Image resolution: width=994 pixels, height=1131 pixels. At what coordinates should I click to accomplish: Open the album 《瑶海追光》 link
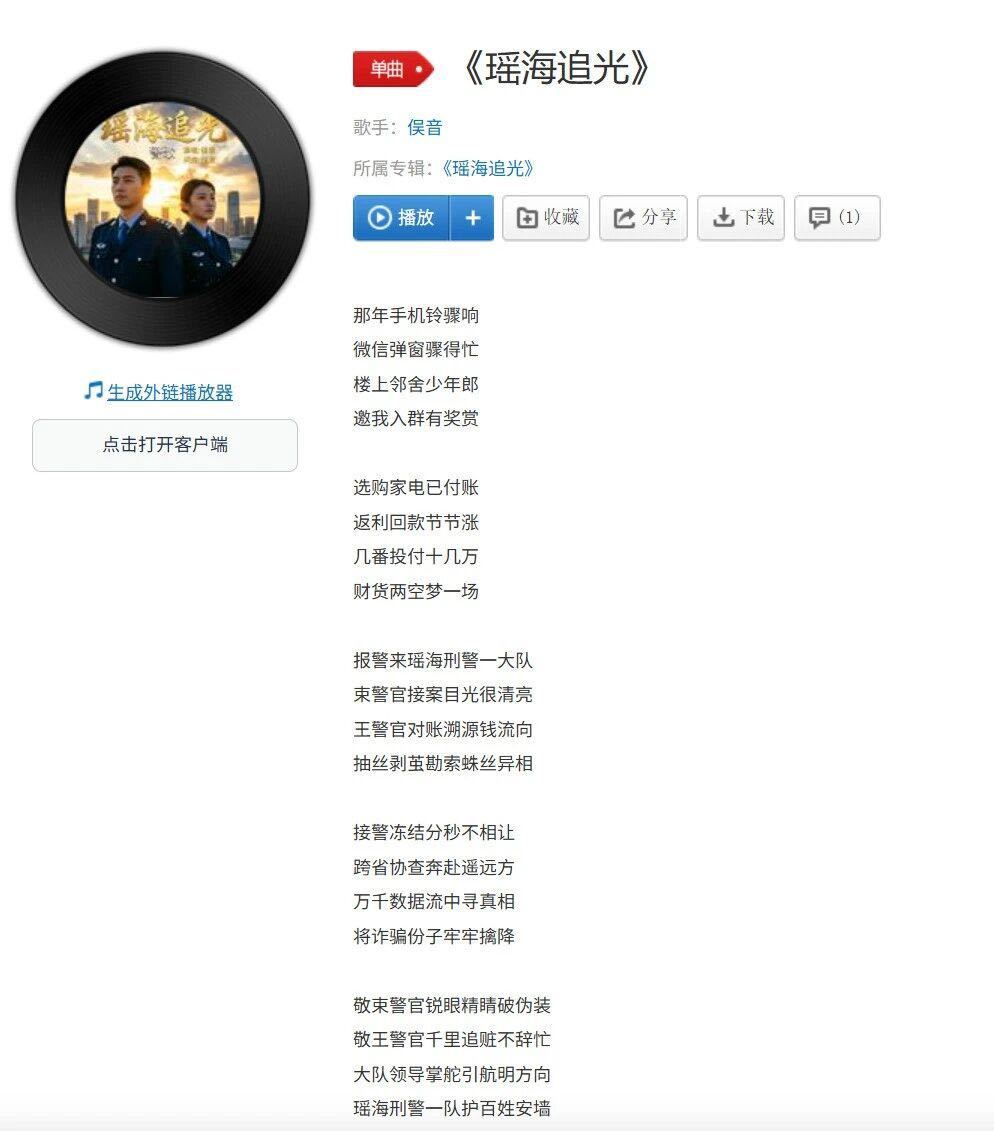pos(488,168)
